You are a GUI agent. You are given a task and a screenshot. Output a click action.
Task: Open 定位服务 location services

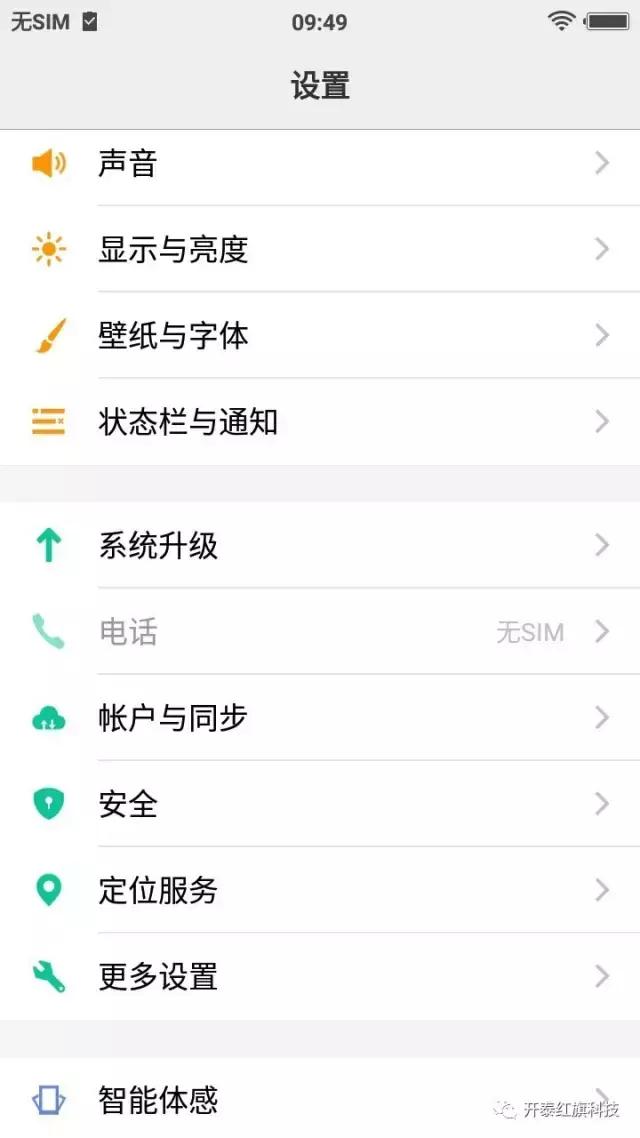tap(320, 890)
